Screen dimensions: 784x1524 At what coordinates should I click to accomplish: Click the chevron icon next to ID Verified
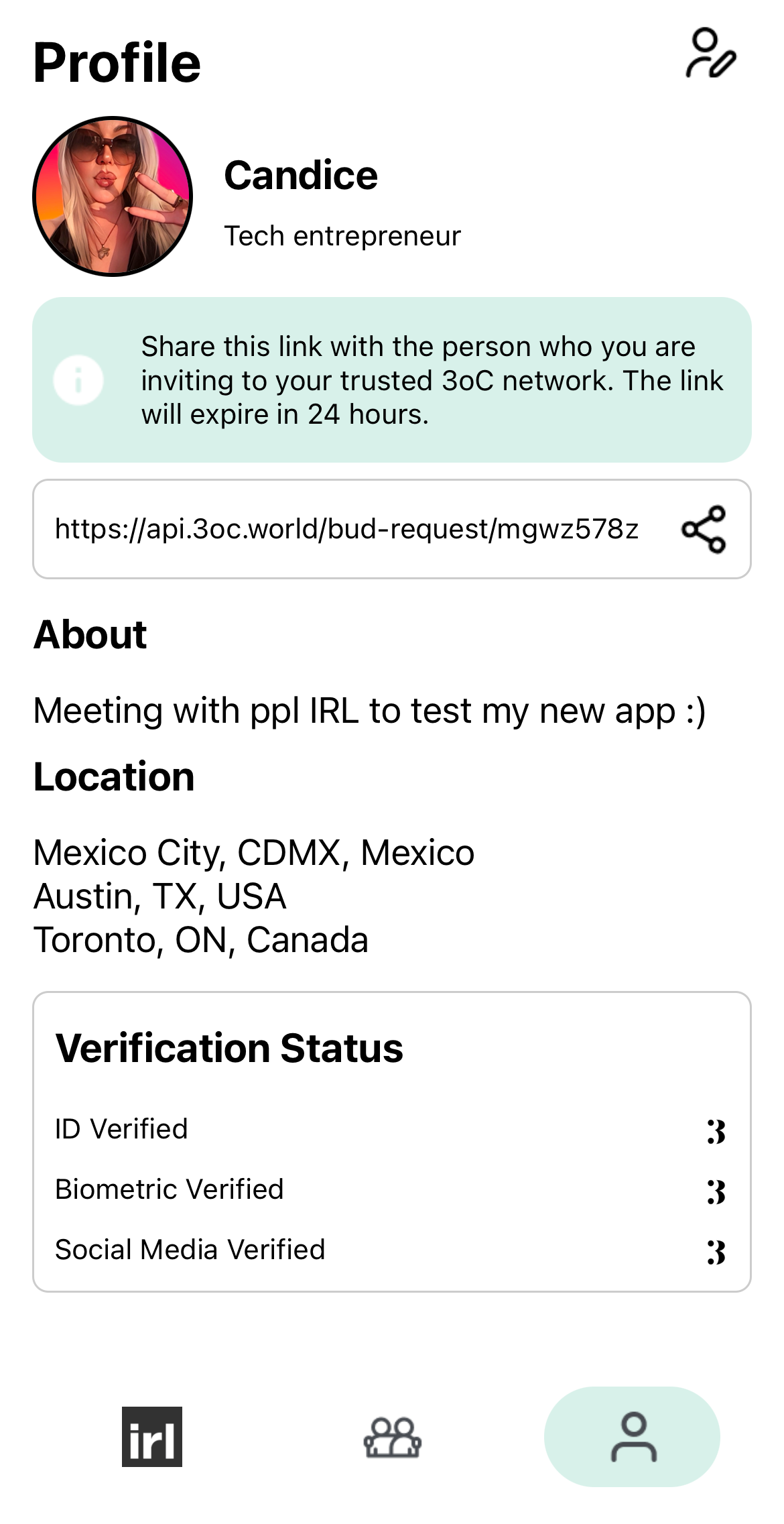click(x=715, y=1130)
